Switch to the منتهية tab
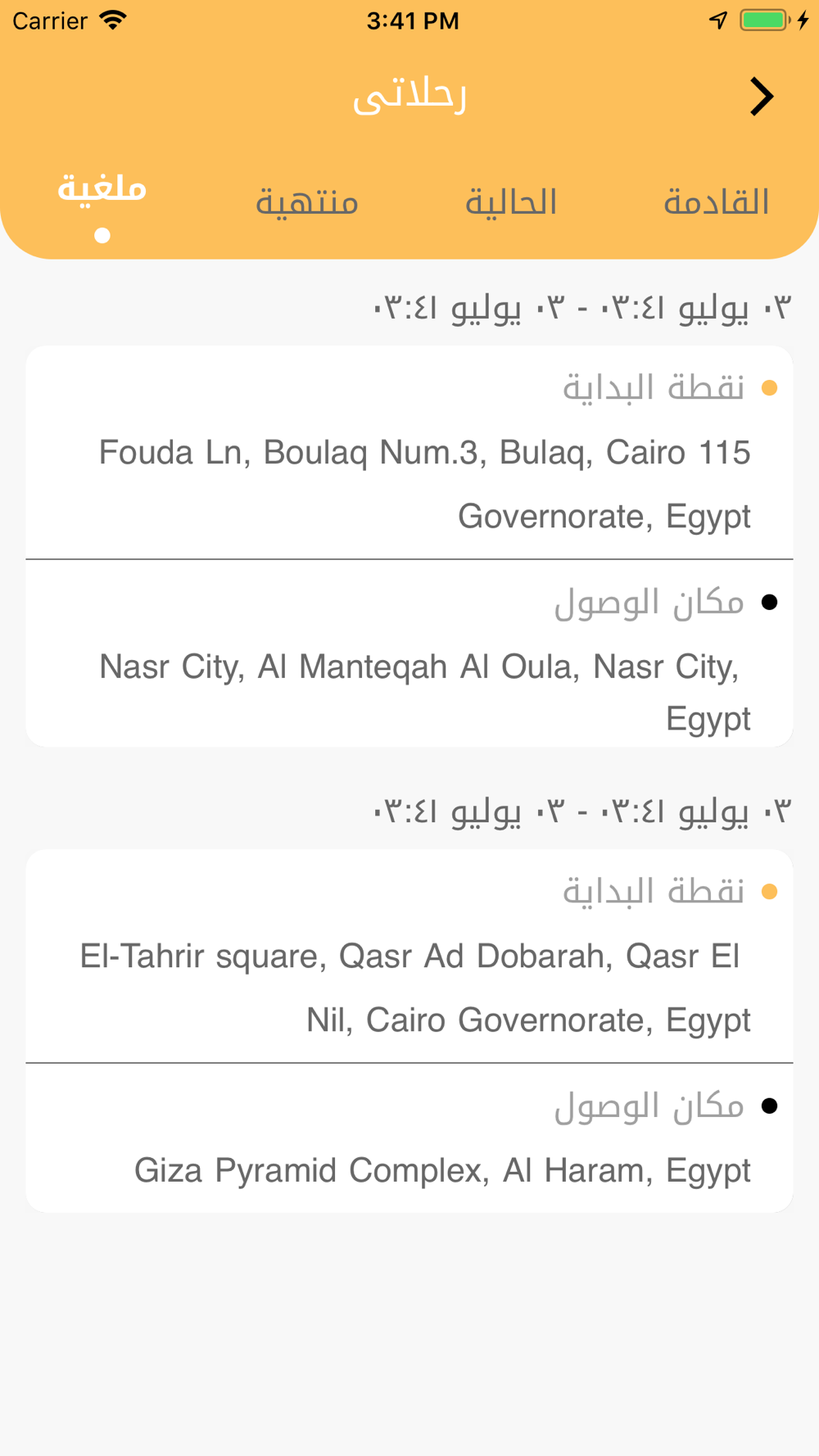Viewport: 819px width, 1456px height. [307, 201]
